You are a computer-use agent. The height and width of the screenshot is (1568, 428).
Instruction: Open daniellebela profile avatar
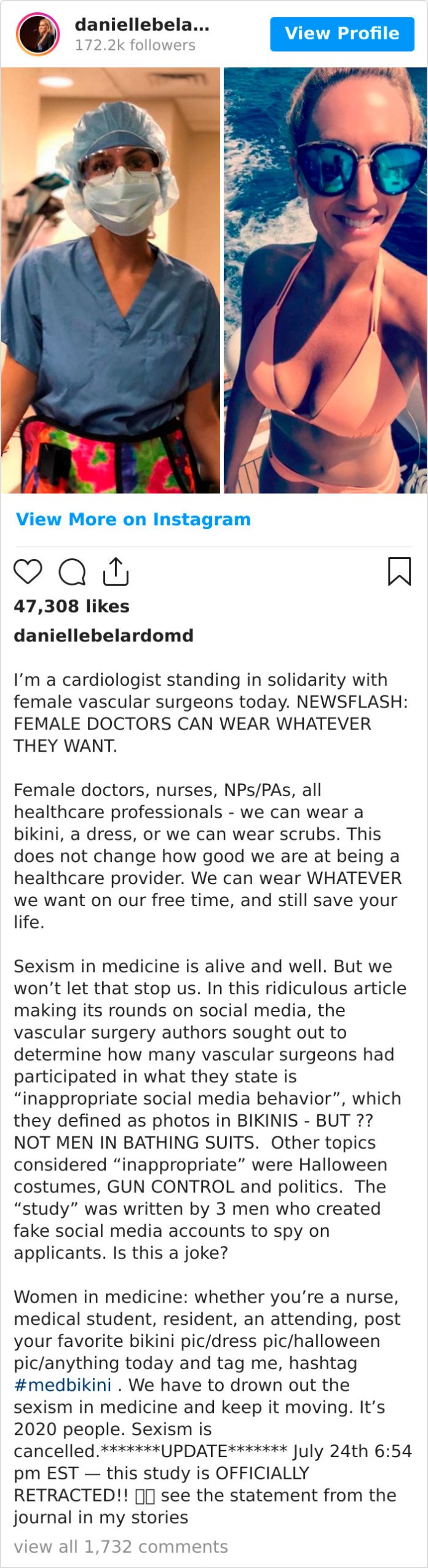point(38,34)
